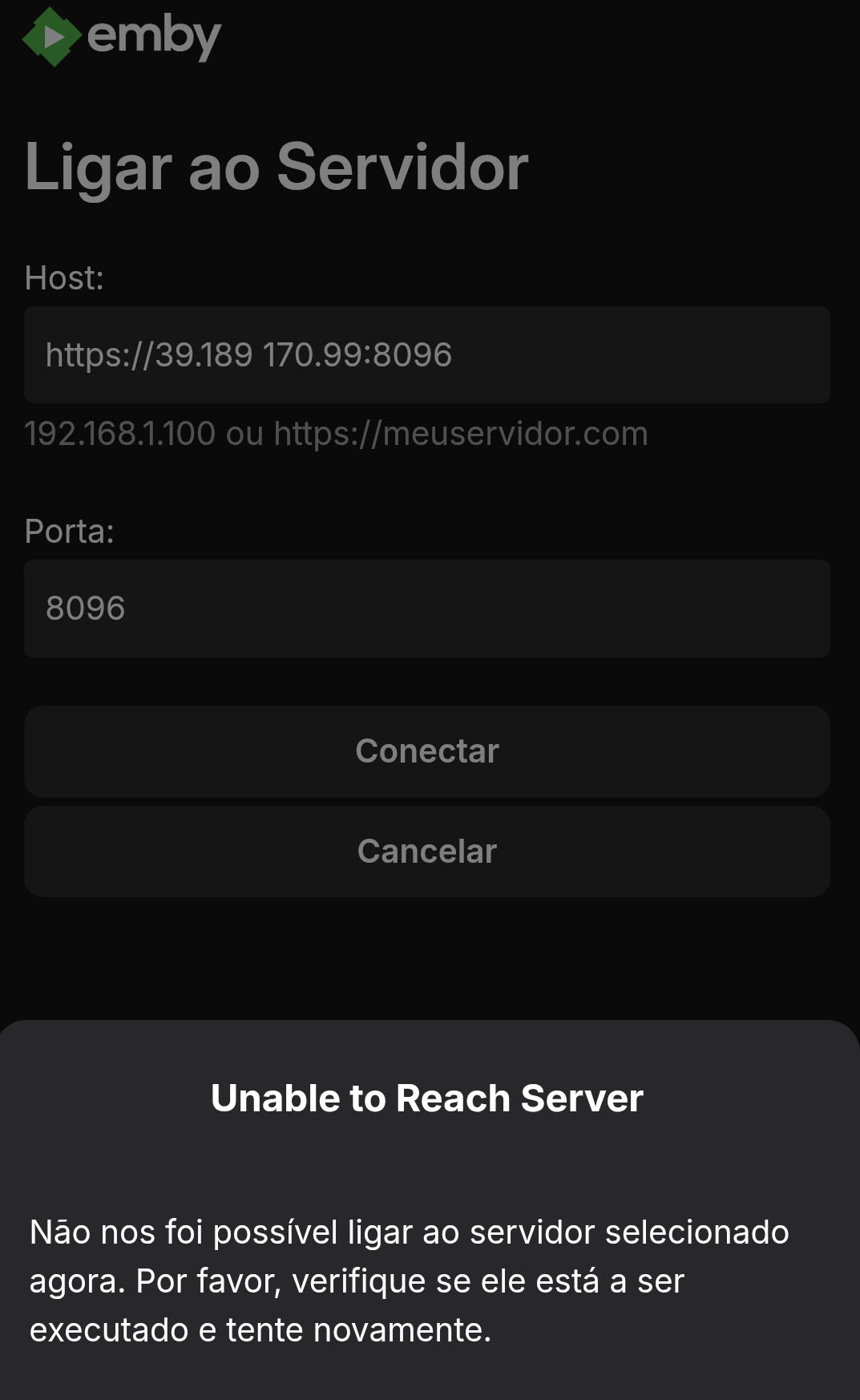Tap the Conectar button
860x1400 pixels.
pyautogui.click(x=426, y=751)
